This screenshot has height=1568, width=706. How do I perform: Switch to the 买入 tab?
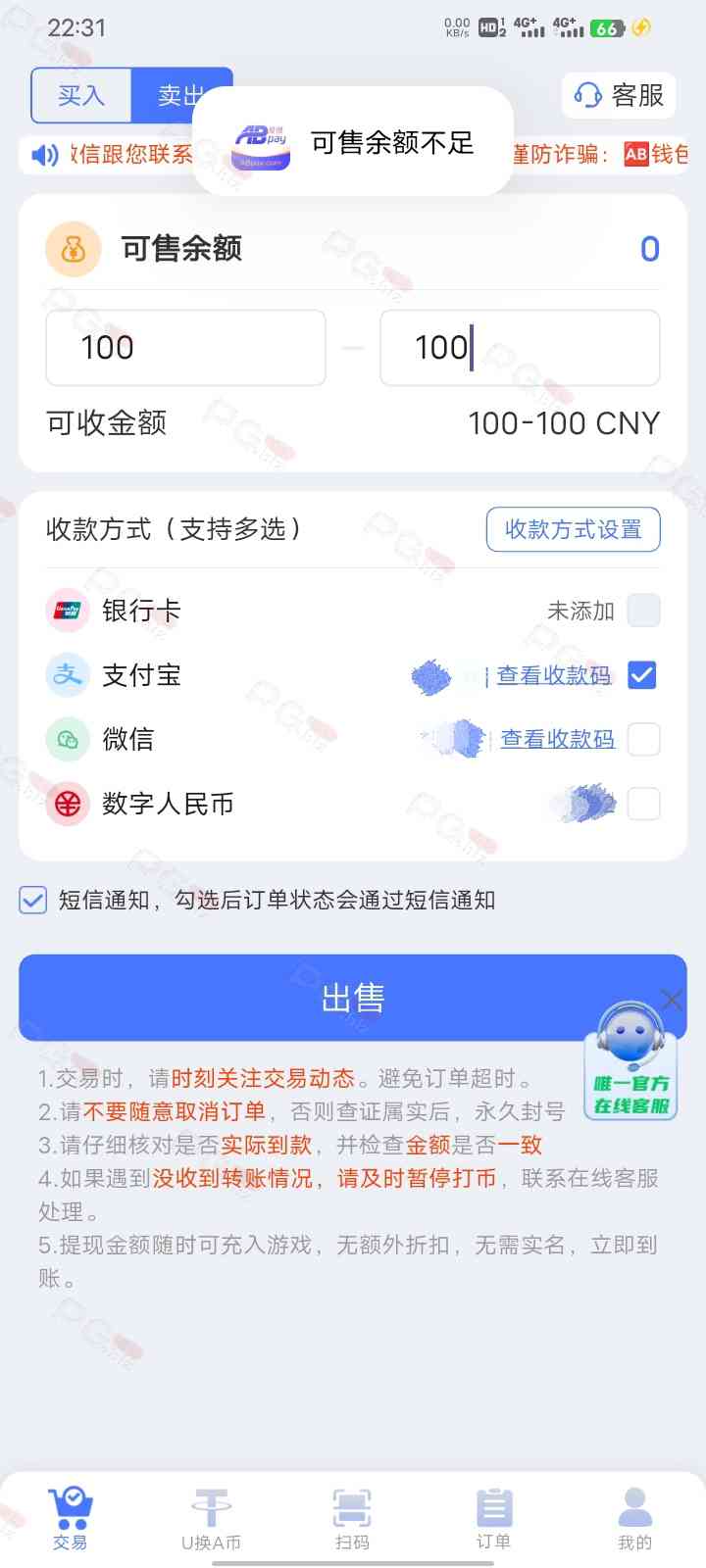pos(81,95)
